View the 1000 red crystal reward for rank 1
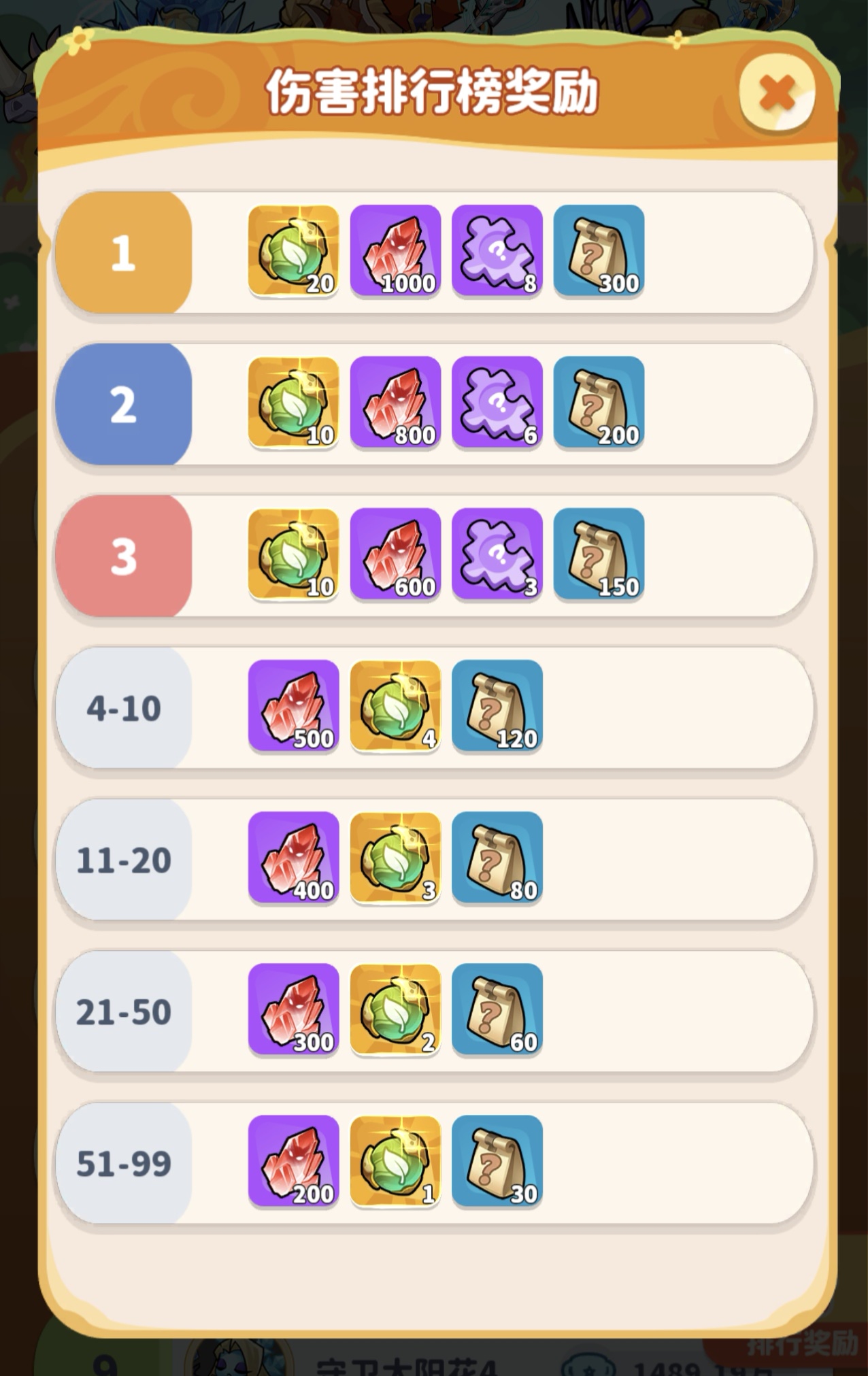 click(395, 251)
